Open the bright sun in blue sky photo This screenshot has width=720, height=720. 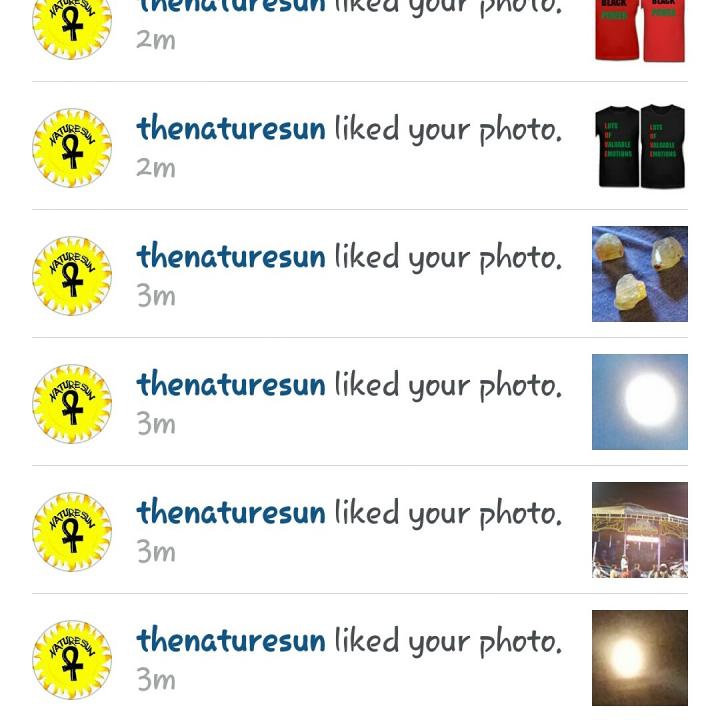coord(640,402)
